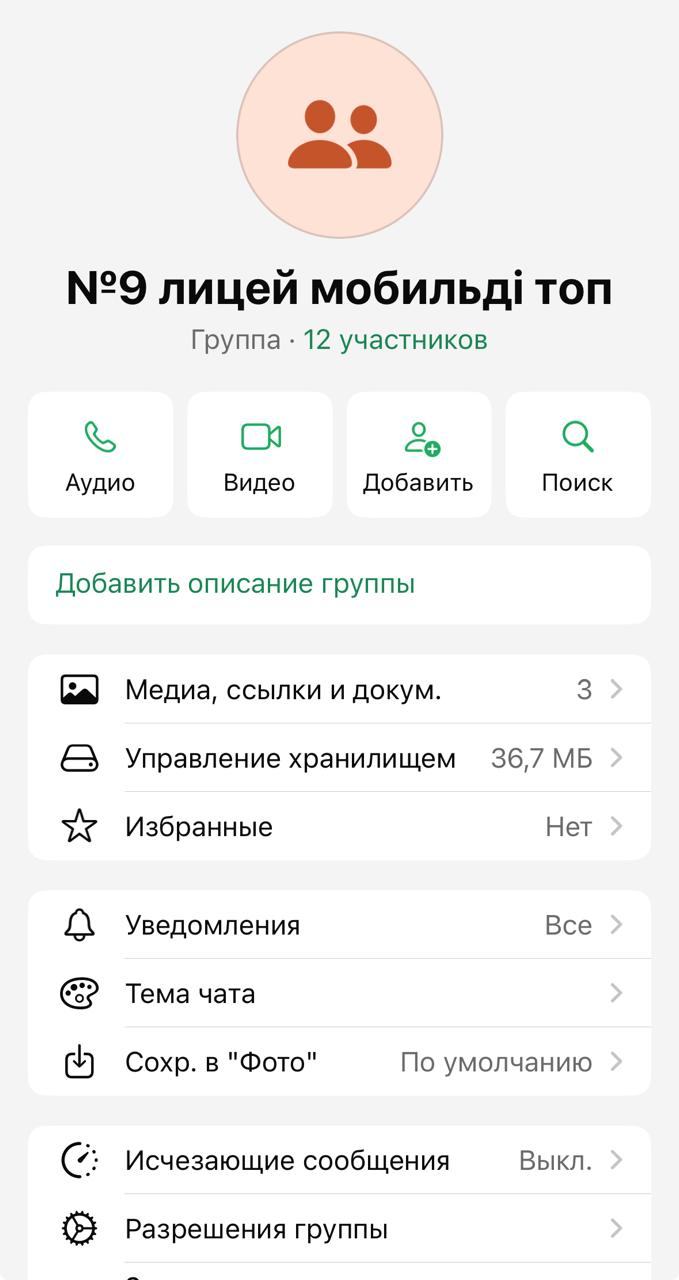Open Медиа, ссылки и докум.
This screenshot has height=1280, width=679.
pyautogui.click(x=339, y=689)
